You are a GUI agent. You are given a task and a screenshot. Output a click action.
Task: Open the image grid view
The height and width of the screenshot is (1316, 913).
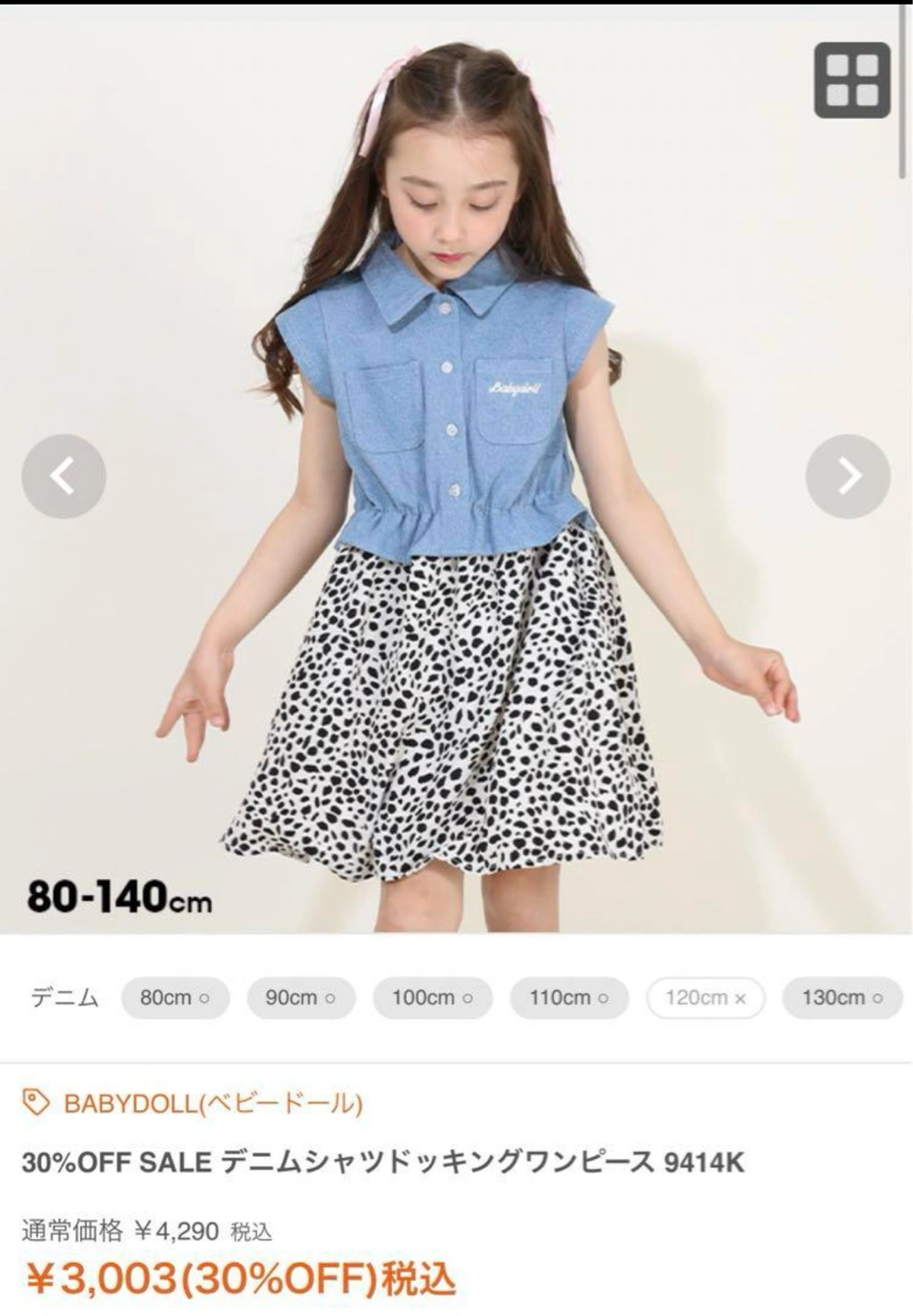pos(852,80)
